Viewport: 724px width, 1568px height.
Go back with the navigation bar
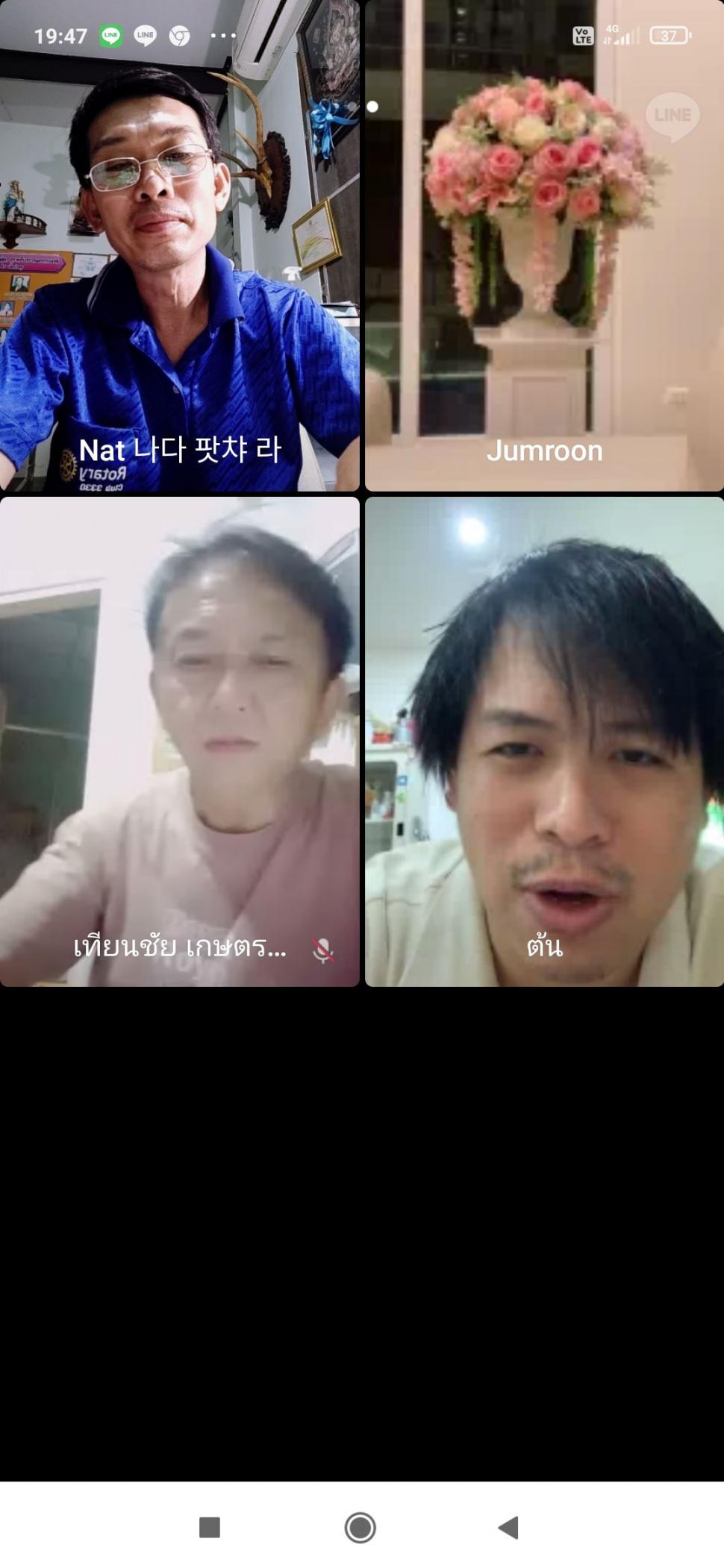[x=508, y=1527]
